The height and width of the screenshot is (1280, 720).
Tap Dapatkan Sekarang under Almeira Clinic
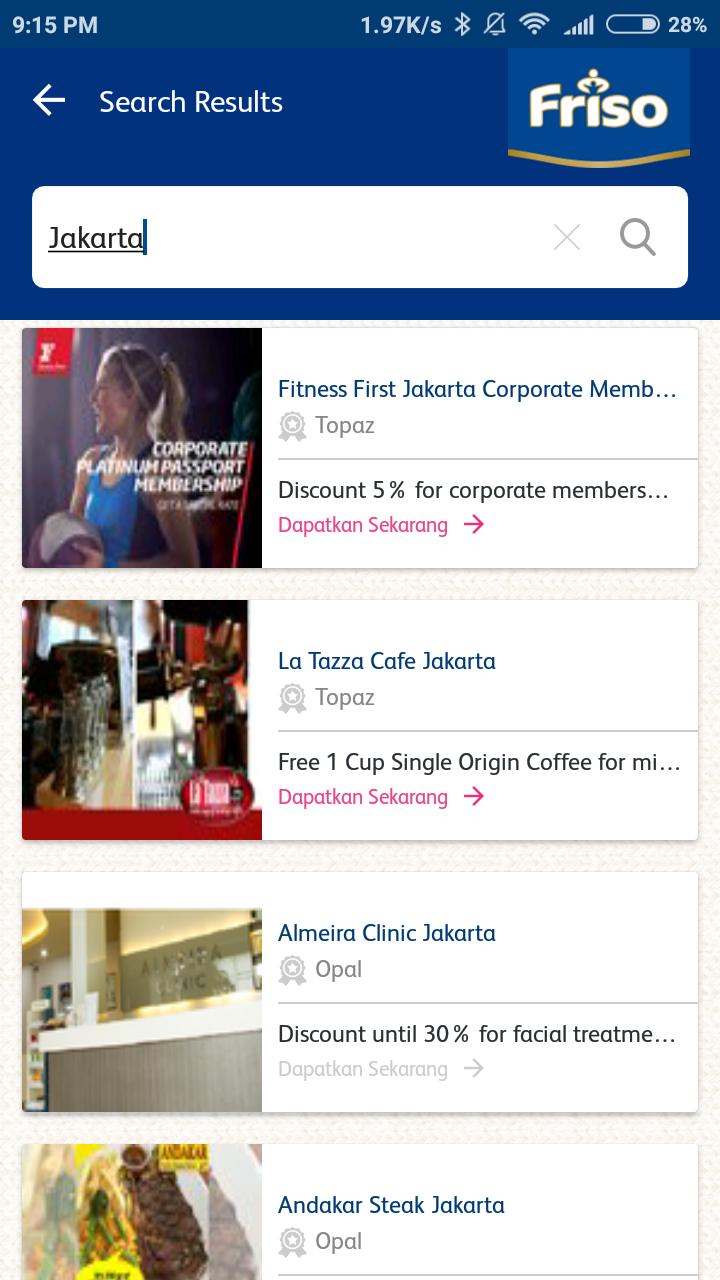point(363,1068)
